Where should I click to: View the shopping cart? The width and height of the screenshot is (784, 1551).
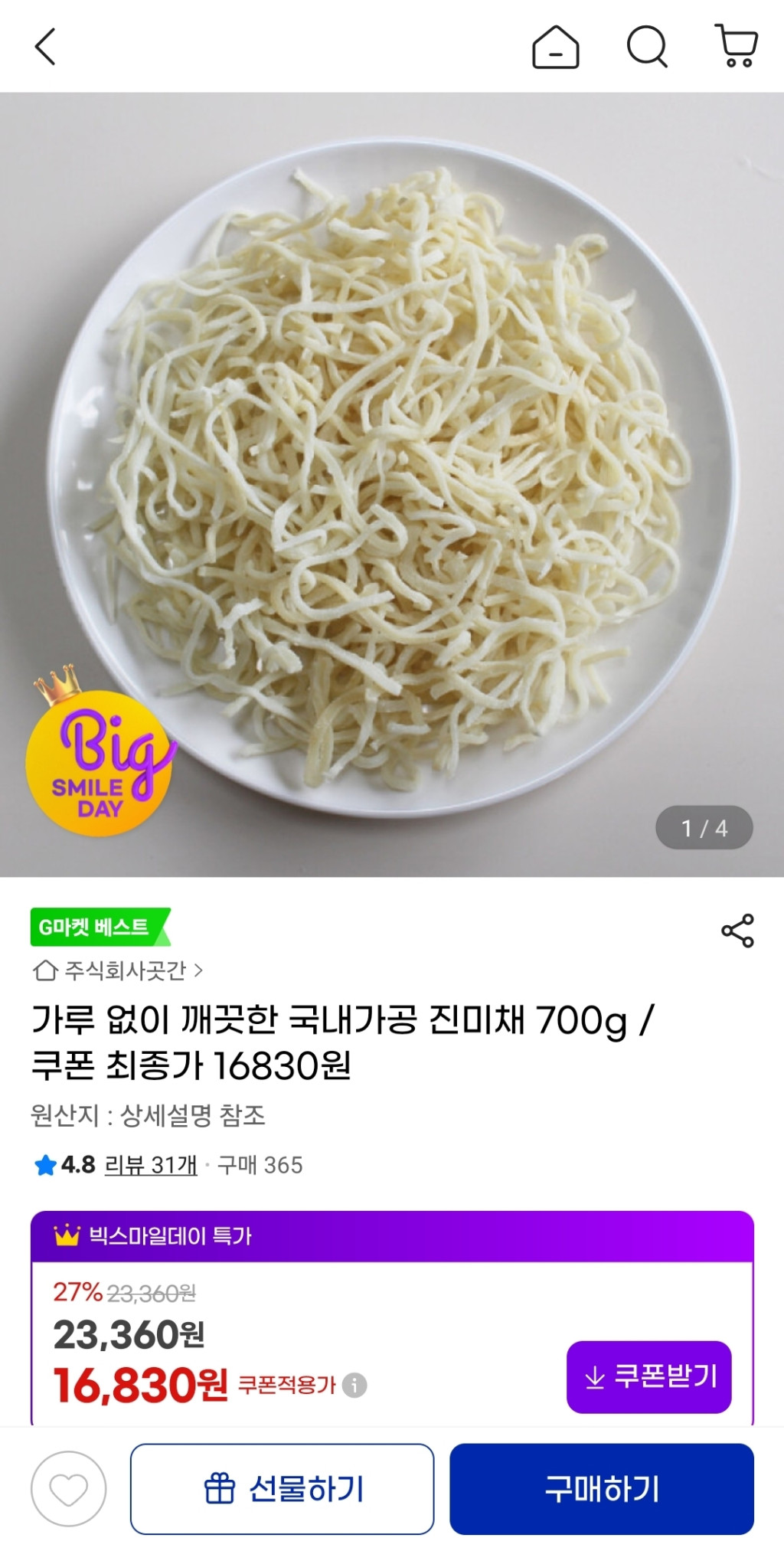click(736, 47)
